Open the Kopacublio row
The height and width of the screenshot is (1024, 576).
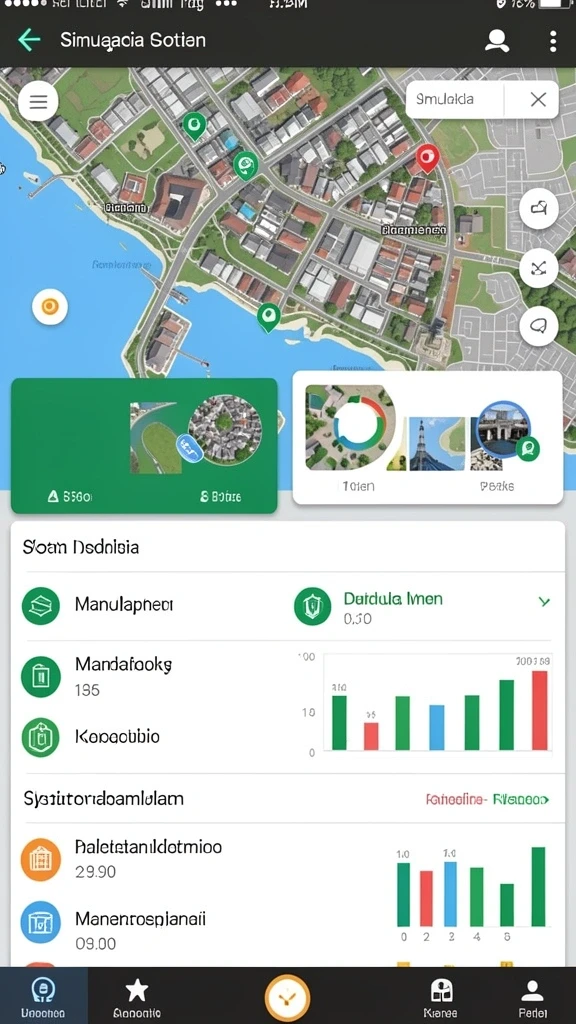point(150,737)
